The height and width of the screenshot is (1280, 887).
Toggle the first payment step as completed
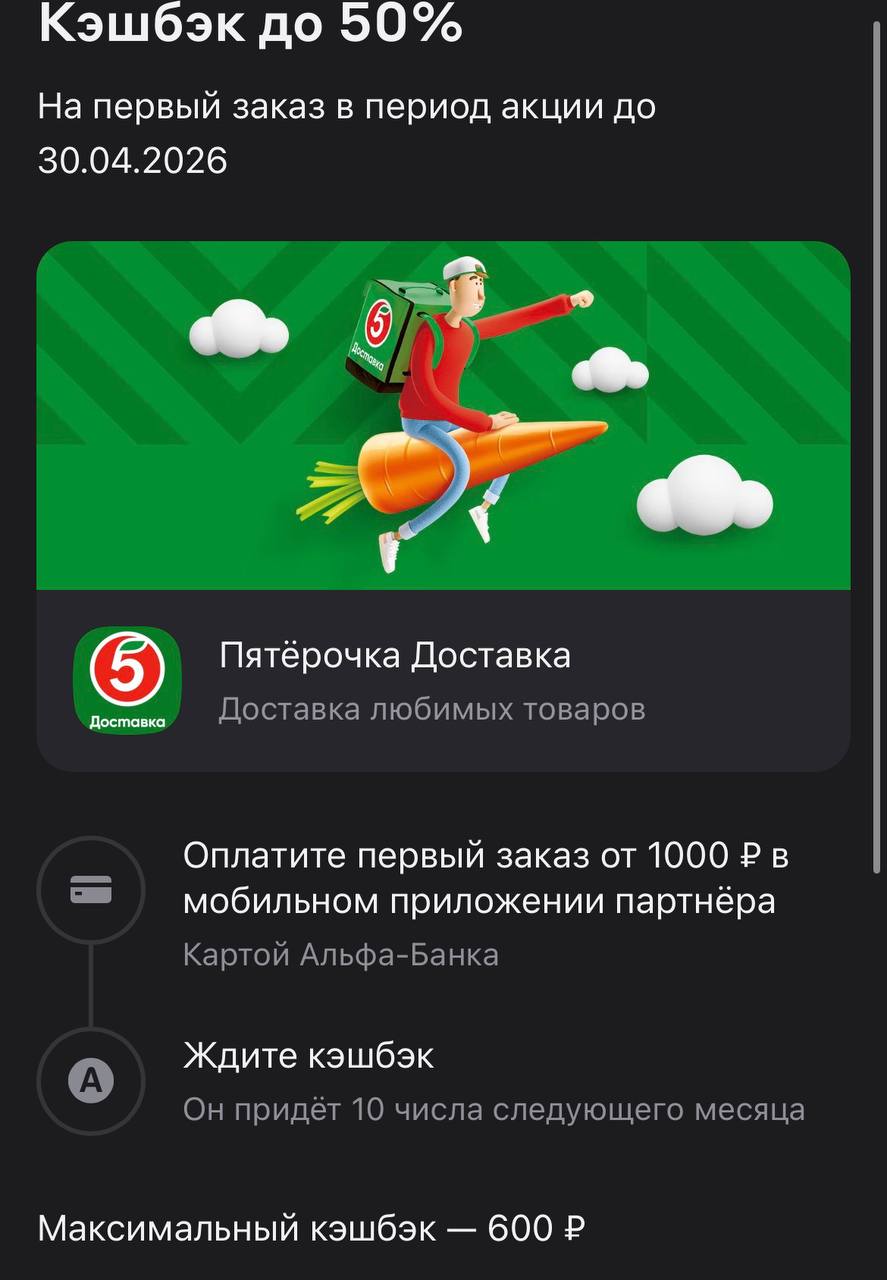(91, 889)
